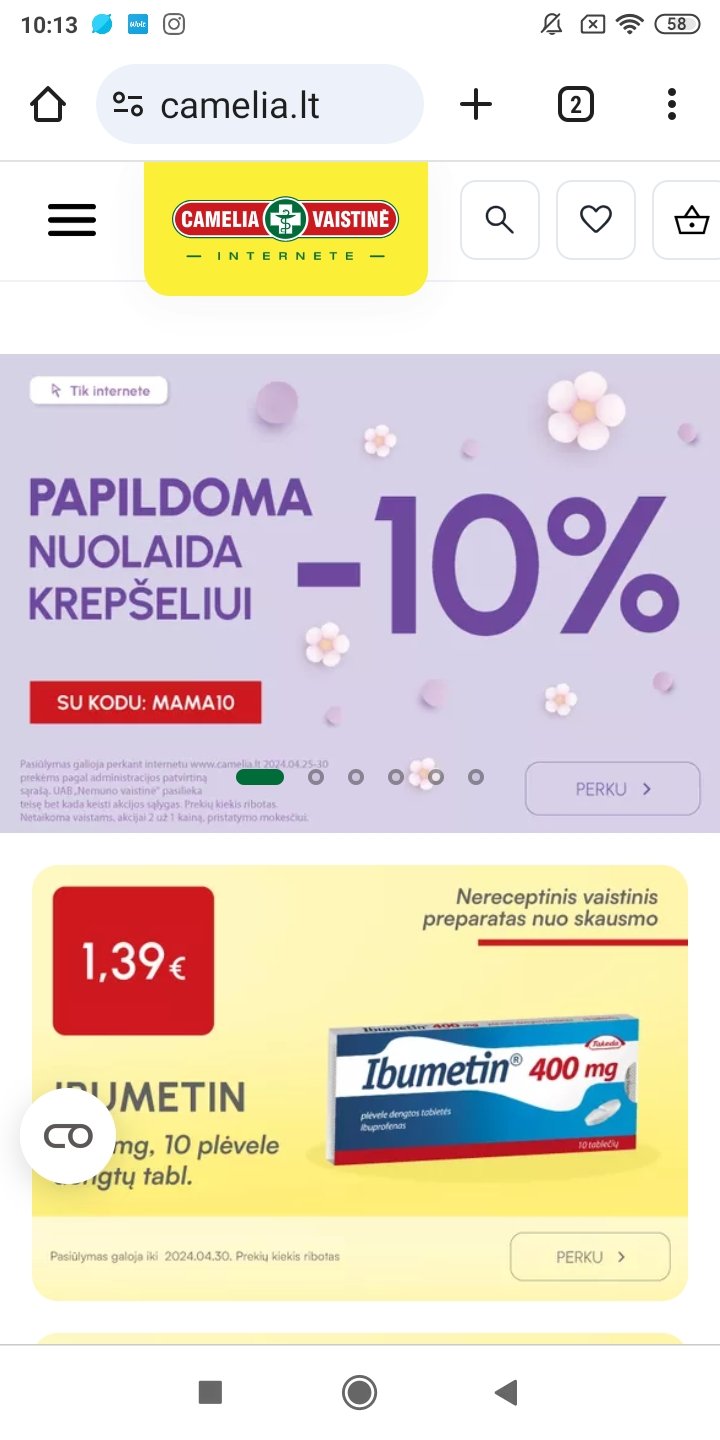Screen dimensions: 720x1440
Task: Tap the Camelia Vaistinė logo
Action: [286, 228]
